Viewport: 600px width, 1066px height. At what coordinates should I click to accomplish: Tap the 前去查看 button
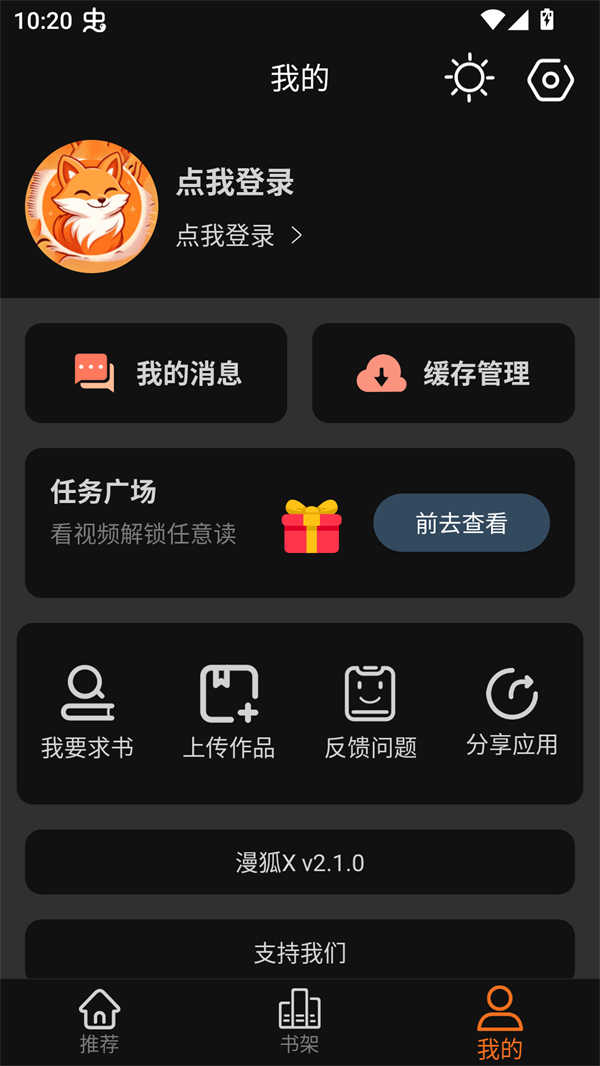click(461, 523)
